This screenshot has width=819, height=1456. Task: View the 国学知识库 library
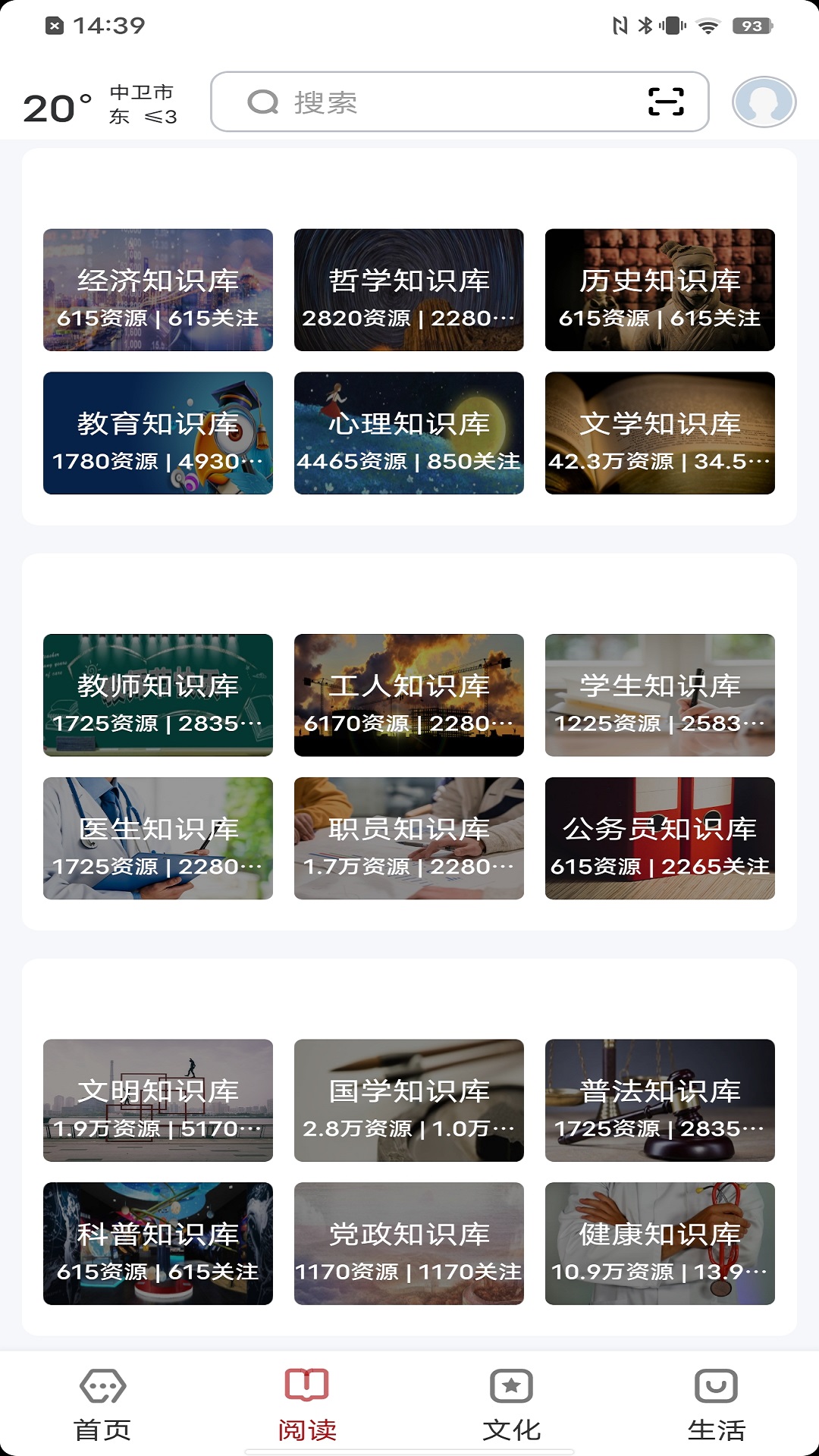409,1100
